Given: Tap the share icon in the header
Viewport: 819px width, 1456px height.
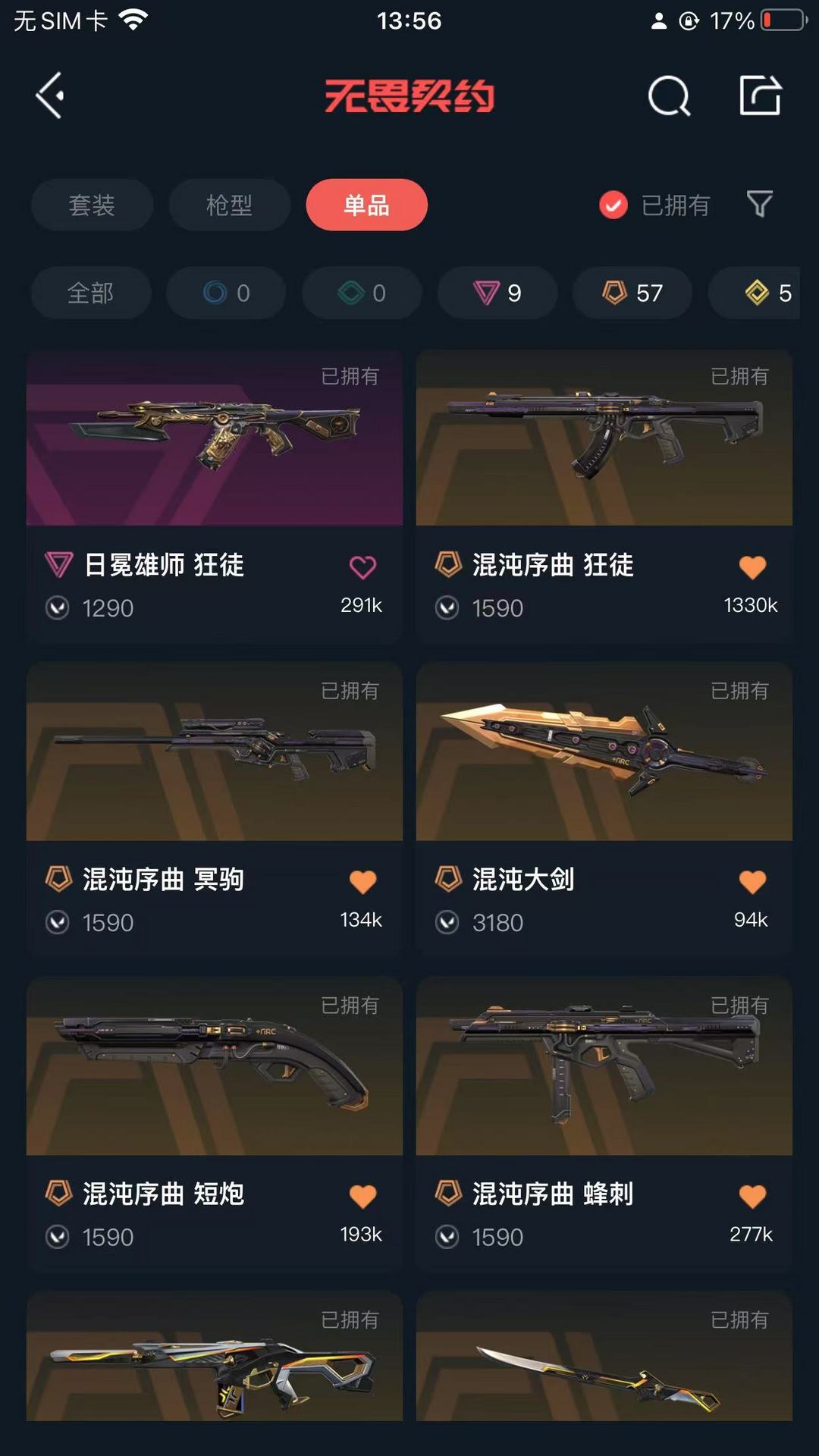Looking at the screenshot, I should pos(761,96).
